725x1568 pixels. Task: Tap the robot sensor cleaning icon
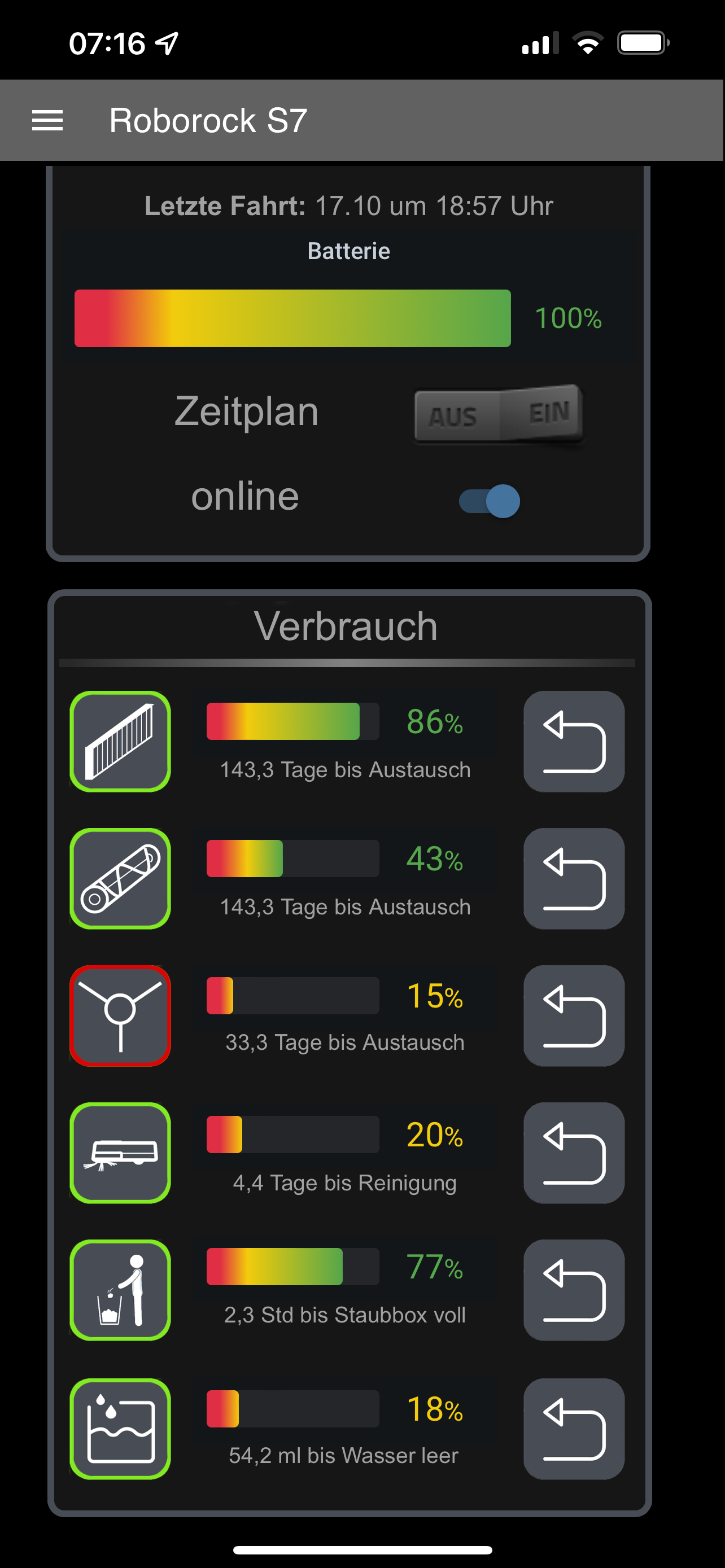[120, 1152]
